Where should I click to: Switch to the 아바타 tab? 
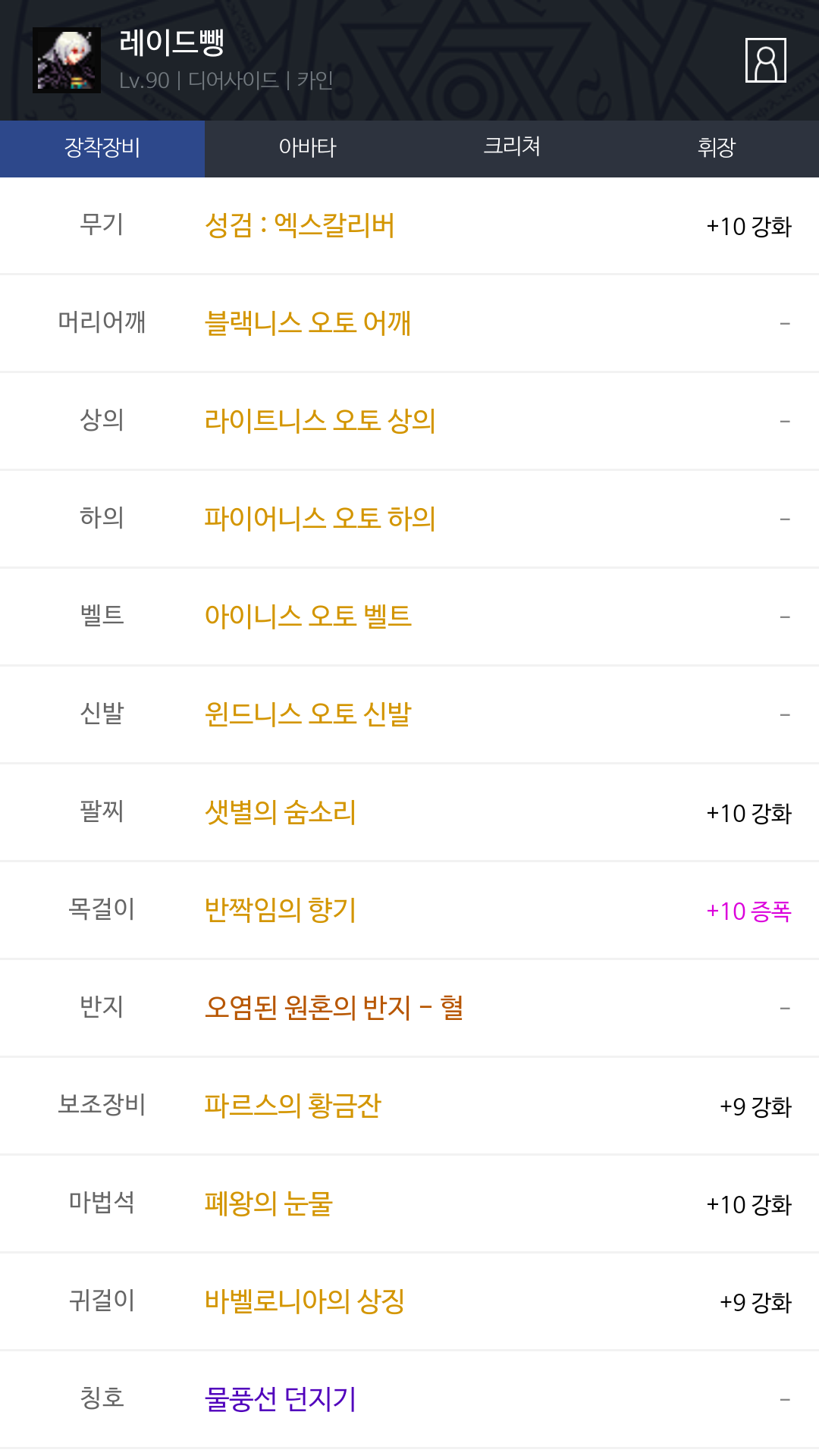point(307,149)
